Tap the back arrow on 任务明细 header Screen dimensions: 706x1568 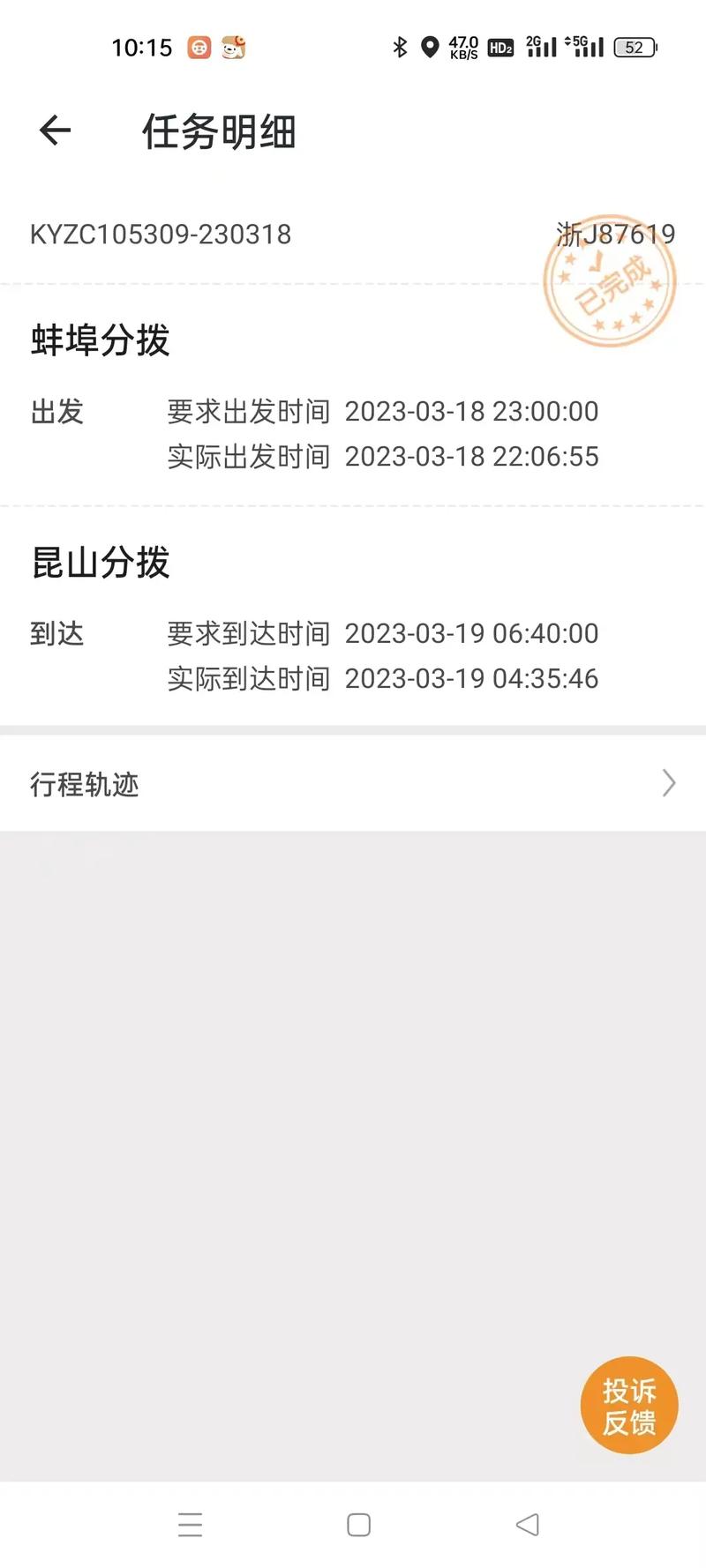pyautogui.click(x=55, y=130)
